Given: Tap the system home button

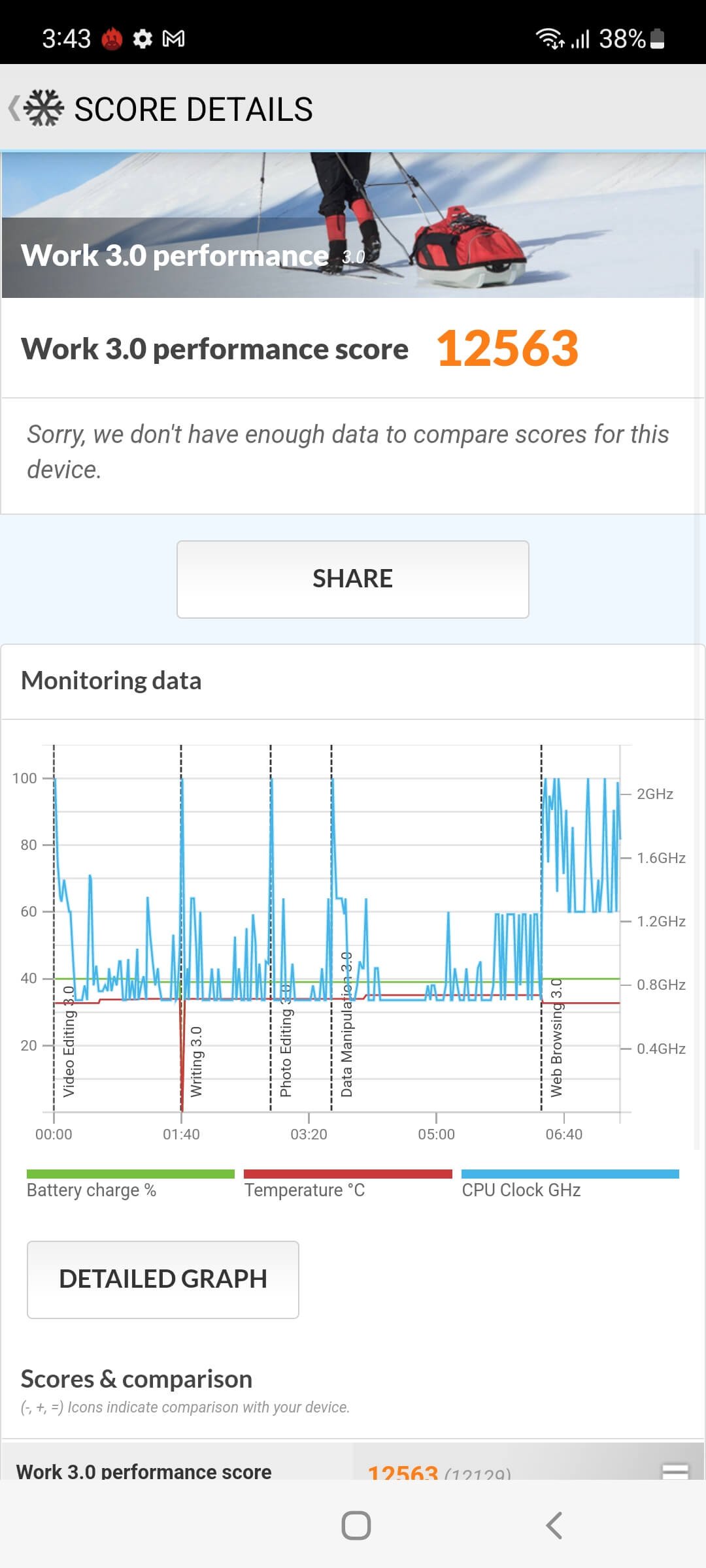Looking at the screenshot, I should [356, 1526].
